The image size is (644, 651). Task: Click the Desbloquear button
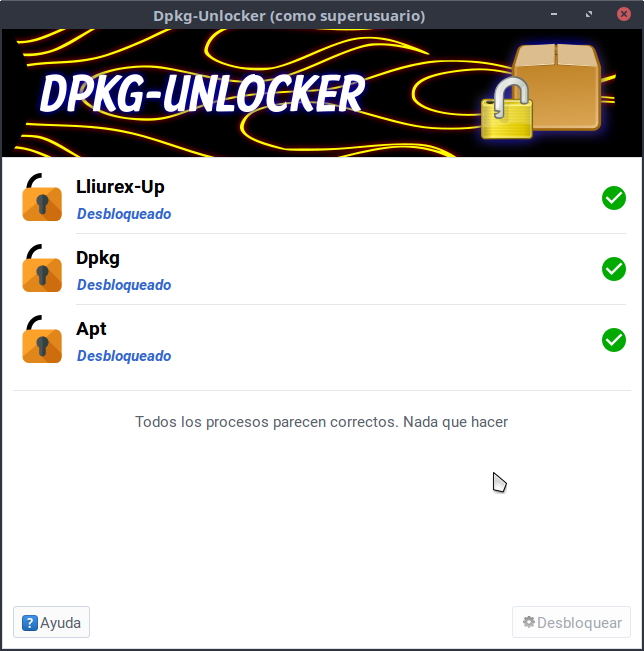[x=571, y=622]
